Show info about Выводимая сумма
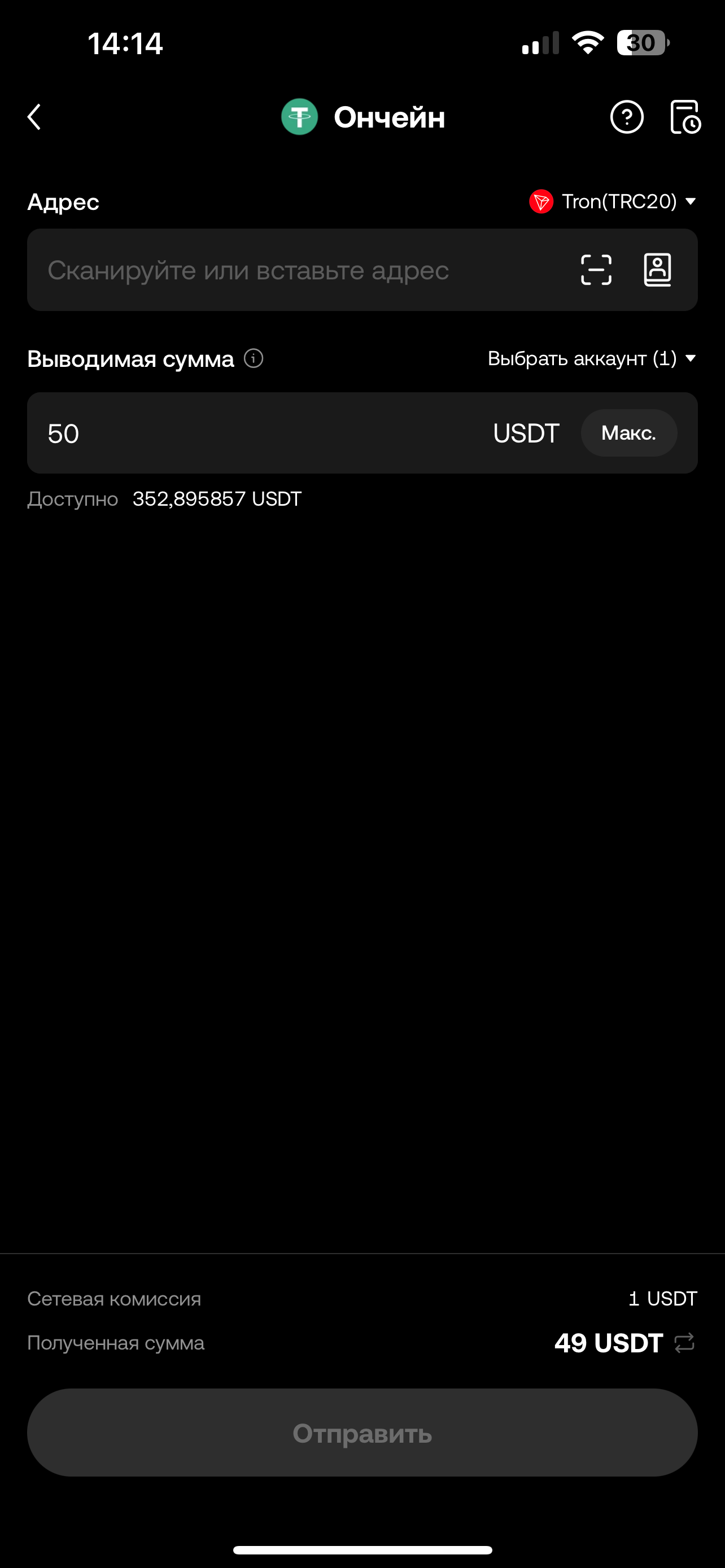Viewport: 725px width, 1568px height. [x=253, y=358]
